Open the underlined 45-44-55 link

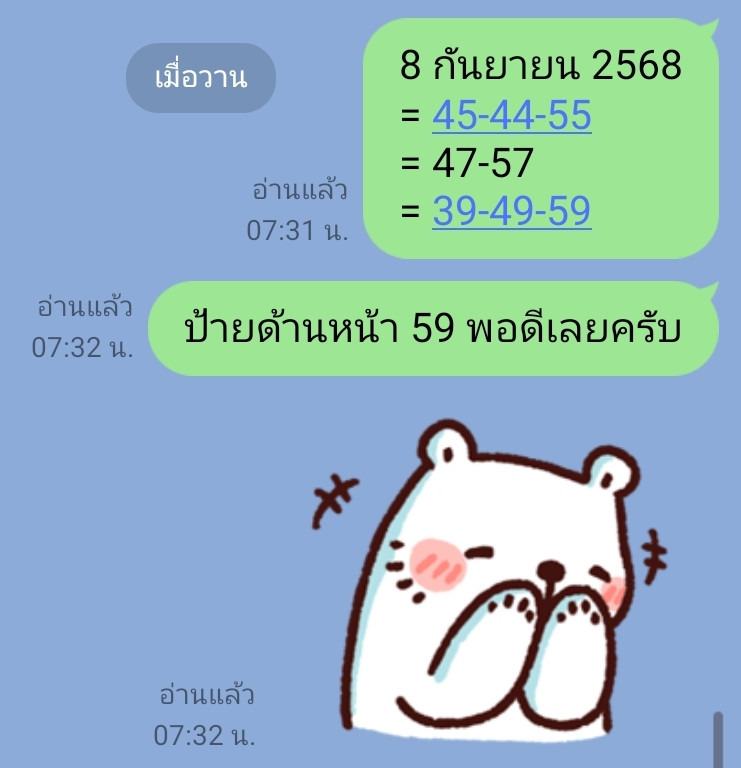click(511, 117)
